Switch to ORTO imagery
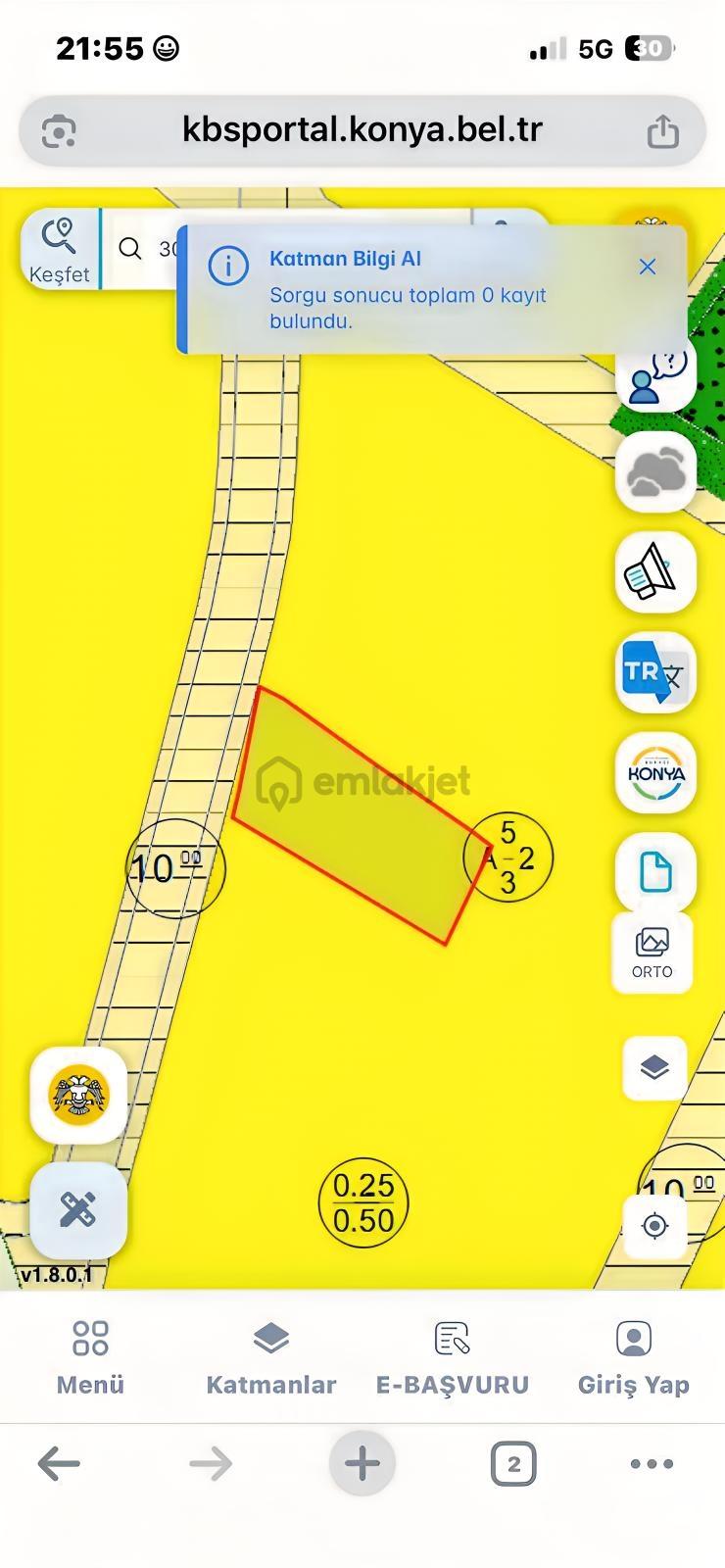Viewport: 725px width, 1568px height. tap(652, 954)
